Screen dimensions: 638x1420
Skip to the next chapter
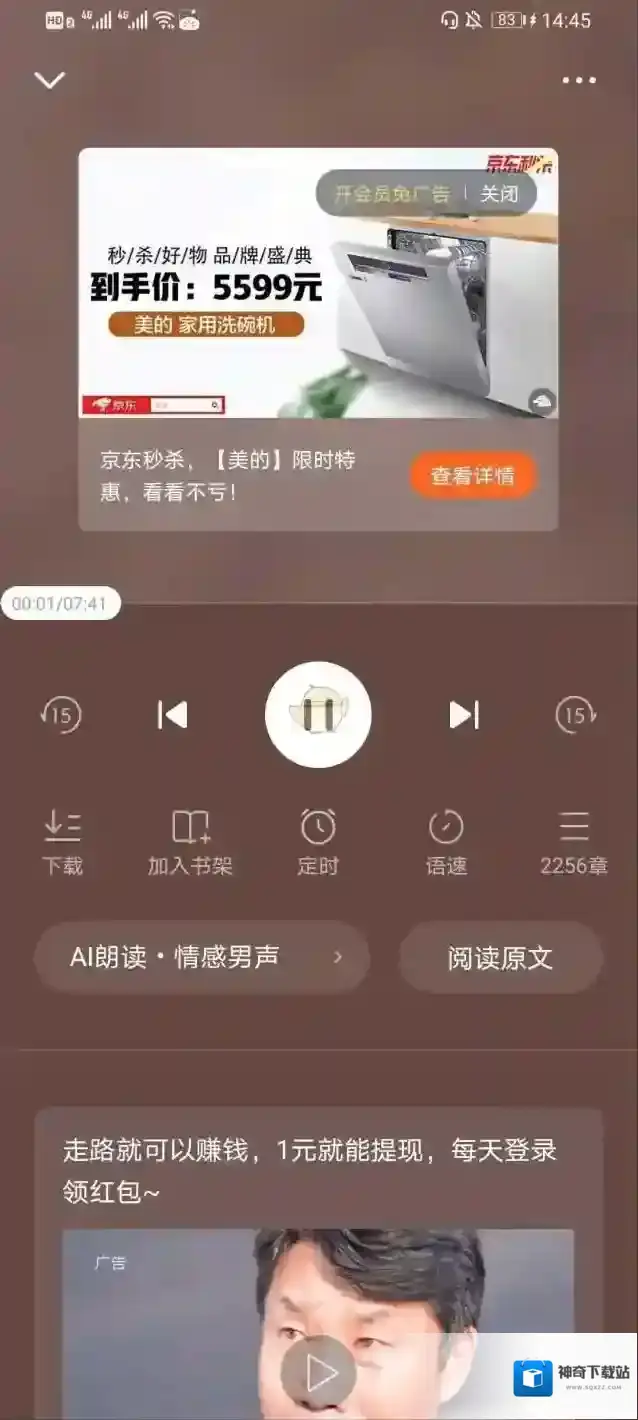463,715
